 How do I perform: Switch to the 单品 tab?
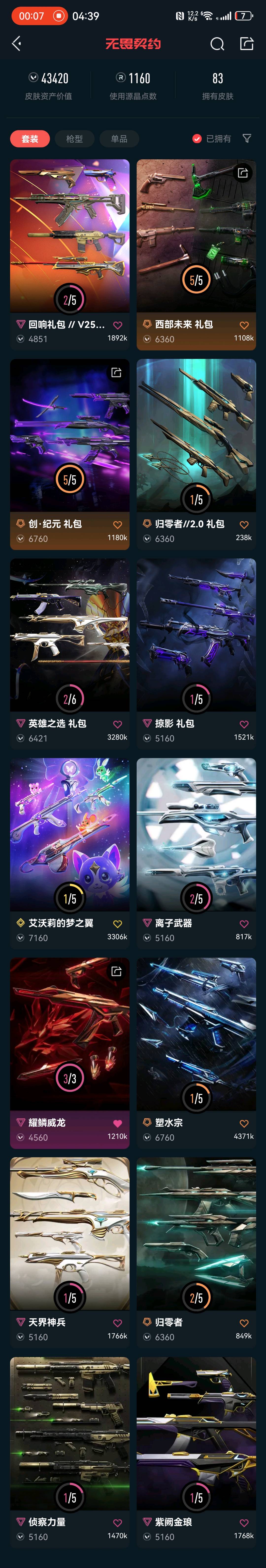coord(119,139)
